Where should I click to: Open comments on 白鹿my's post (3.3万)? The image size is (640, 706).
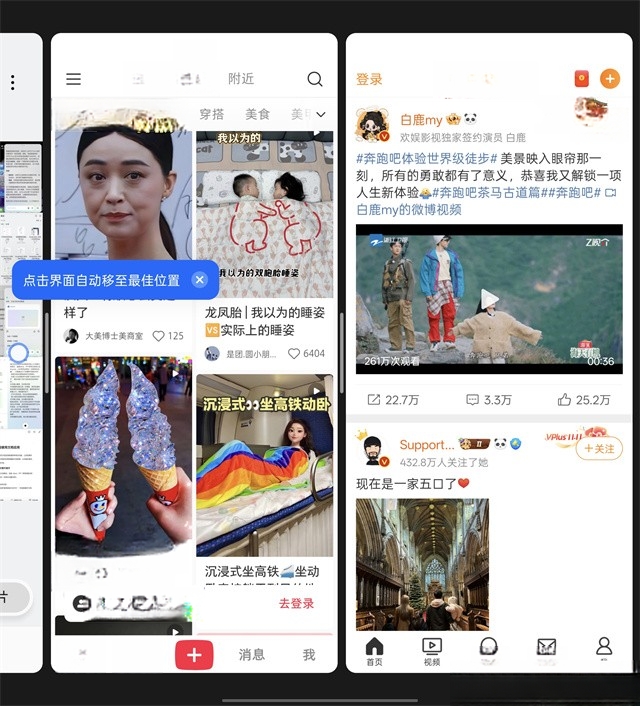coord(489,399)
